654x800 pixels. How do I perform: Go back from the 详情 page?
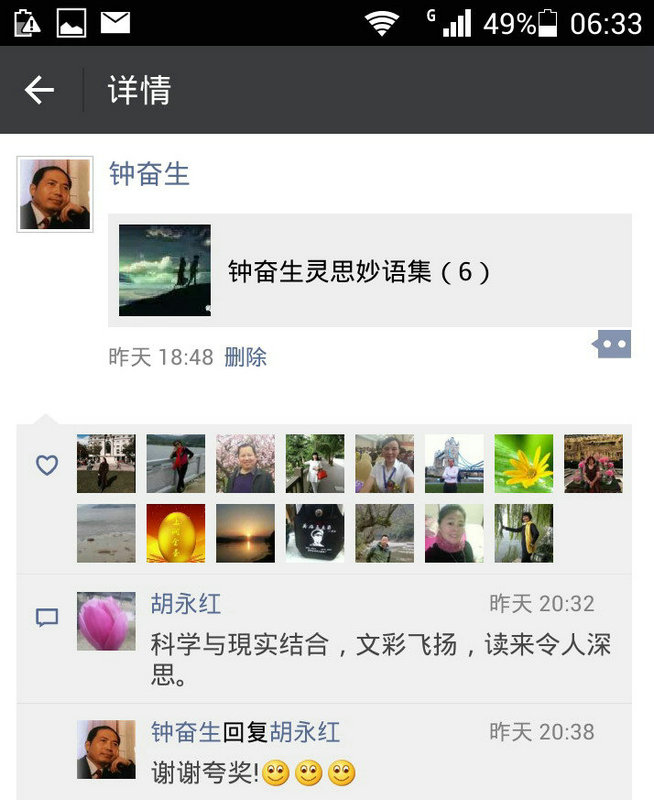coord(39,90)
